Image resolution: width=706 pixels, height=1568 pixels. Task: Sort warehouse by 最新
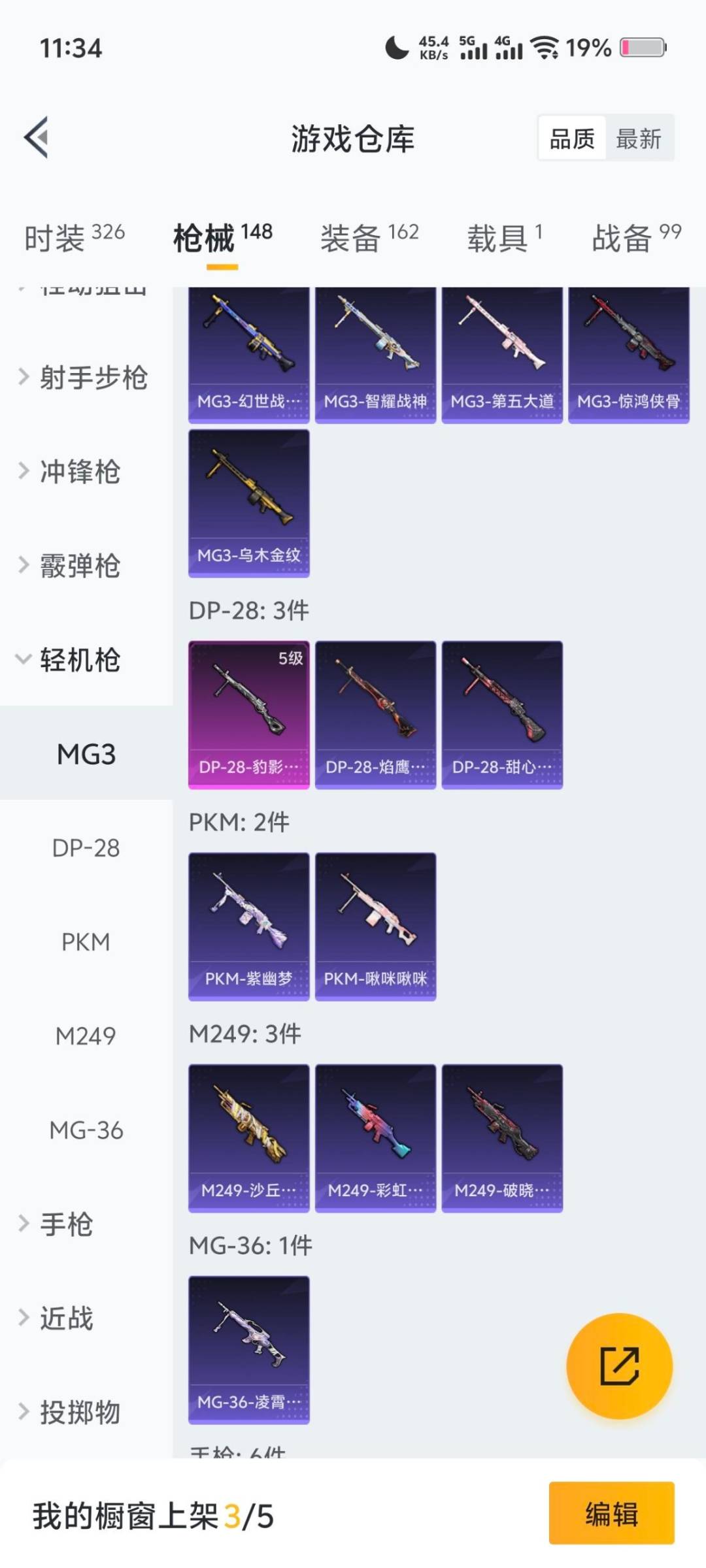(x=638, y=139)
